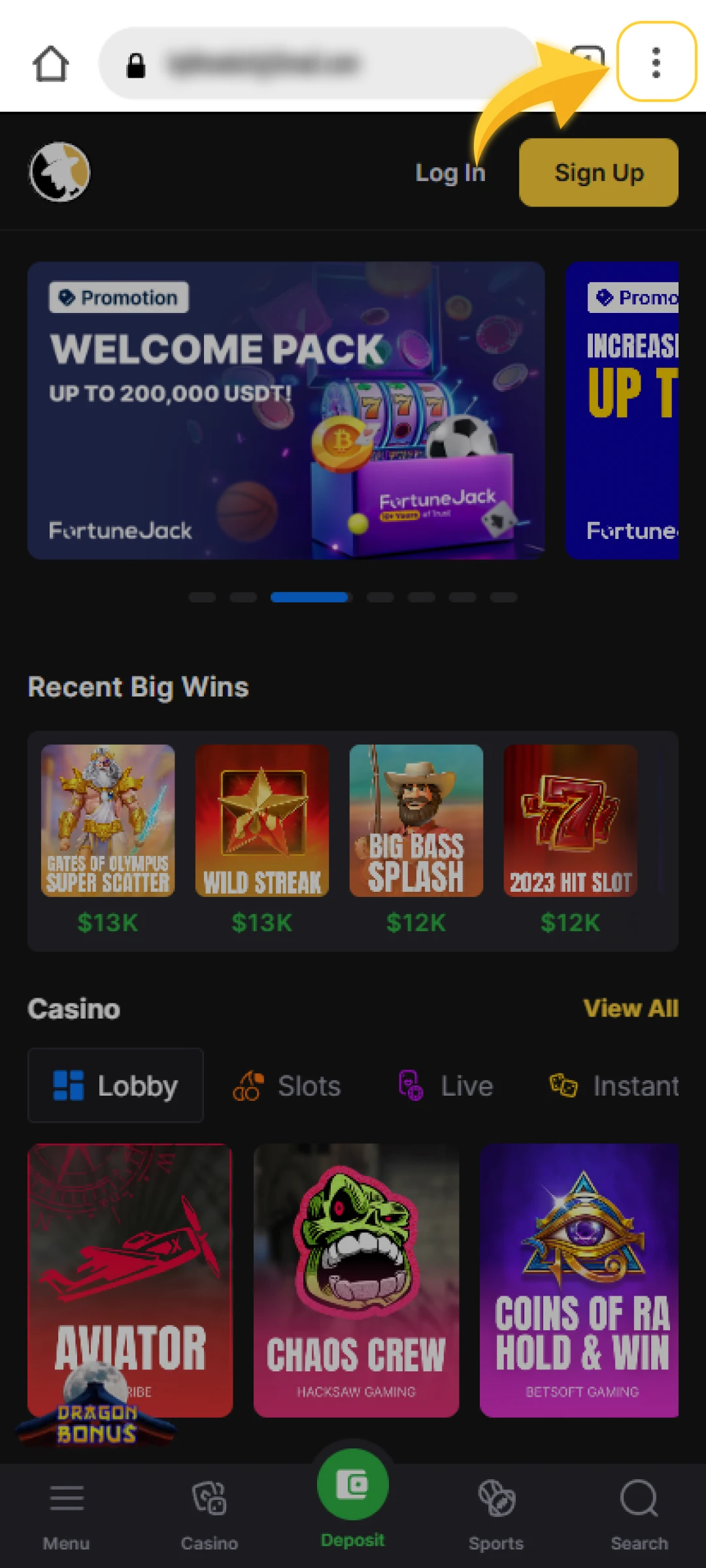
Task: Open the Log In page
Action: click(x=450, y=173)
